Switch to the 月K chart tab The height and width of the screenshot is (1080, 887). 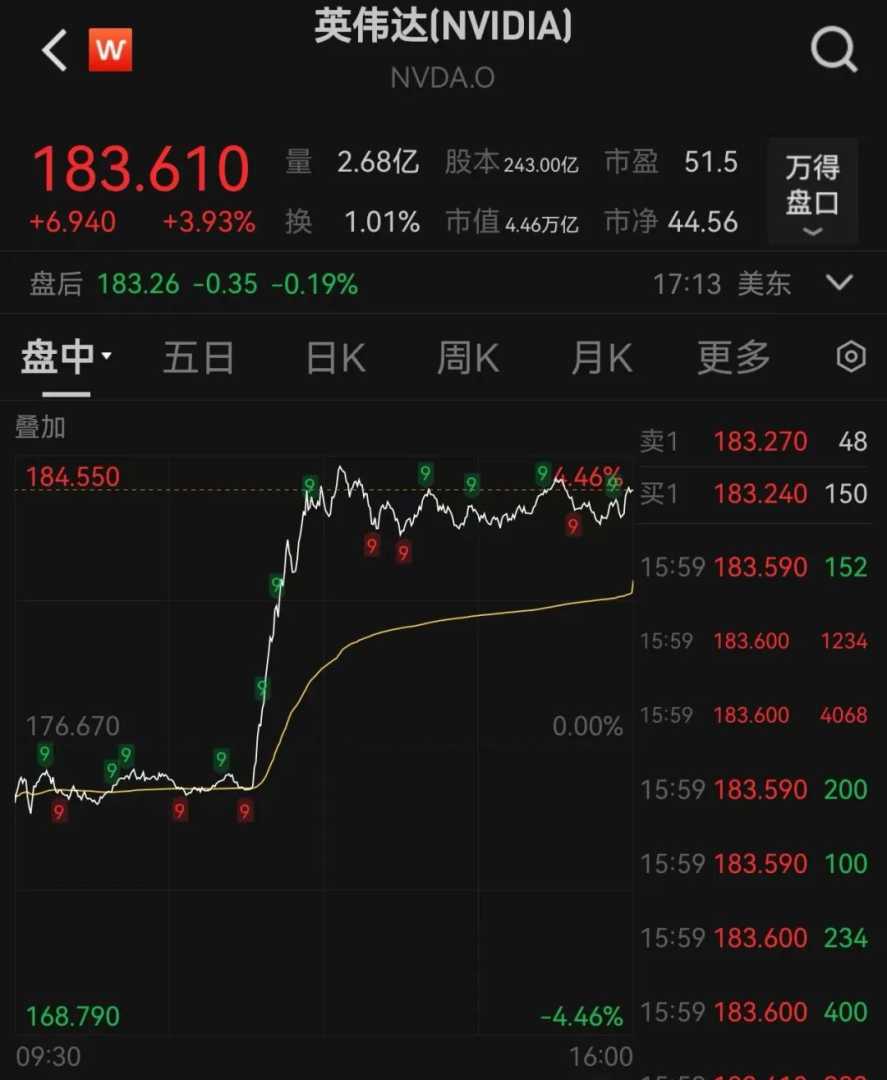pyautogui.click(x=601, y=357)
